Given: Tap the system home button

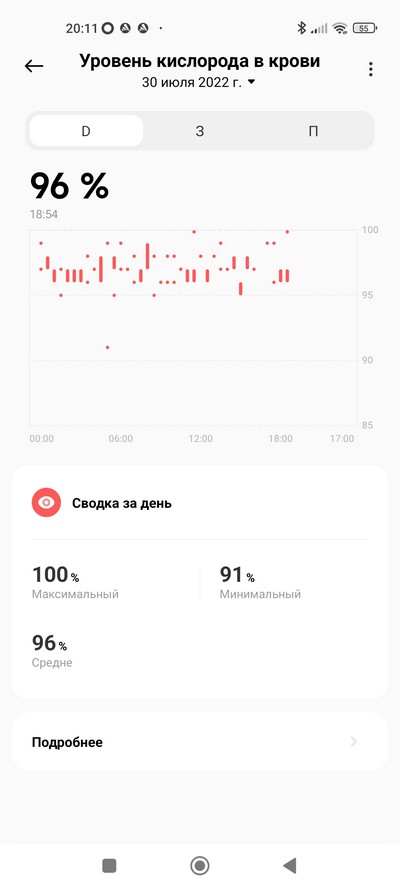Looking at the screenshot, I should coord(199,865).
